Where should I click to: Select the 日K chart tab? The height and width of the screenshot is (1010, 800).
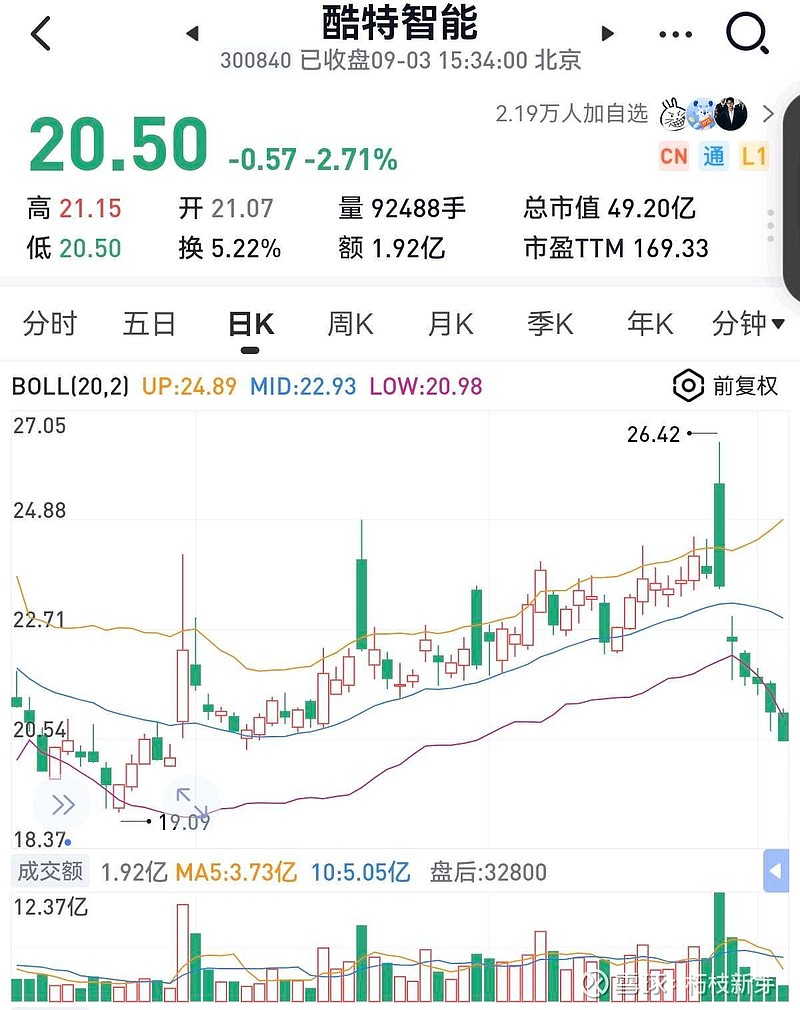click(x=250, y=325)
